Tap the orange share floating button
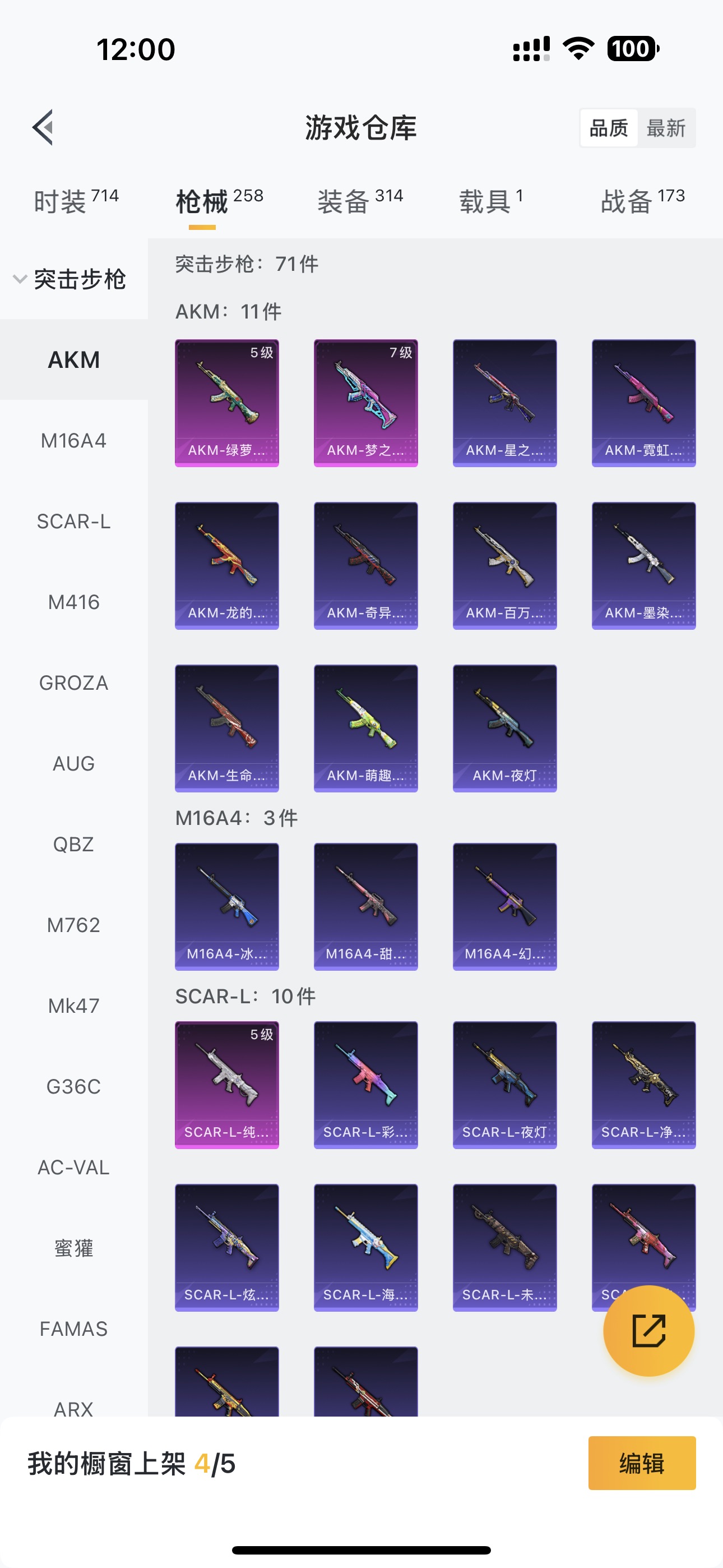Viewport: 723px width, 1568px height. (648, 1331)
